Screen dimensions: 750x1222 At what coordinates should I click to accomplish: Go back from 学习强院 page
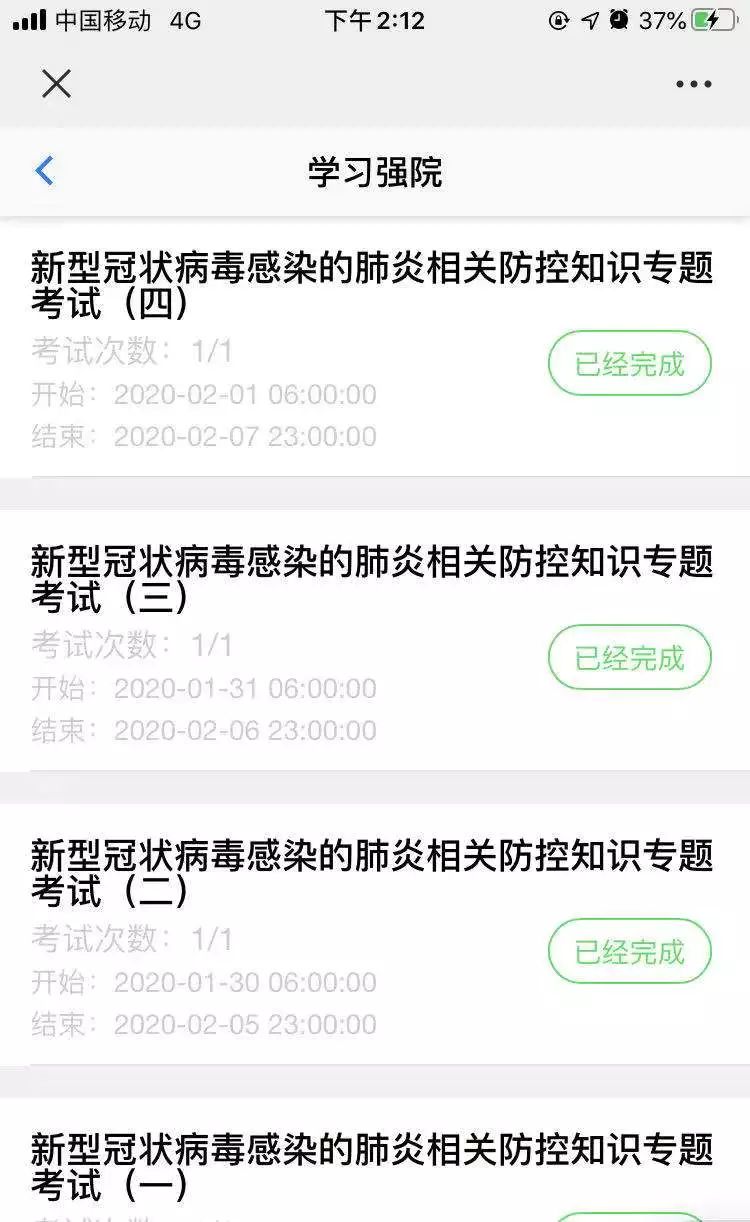tap(44, 171)
